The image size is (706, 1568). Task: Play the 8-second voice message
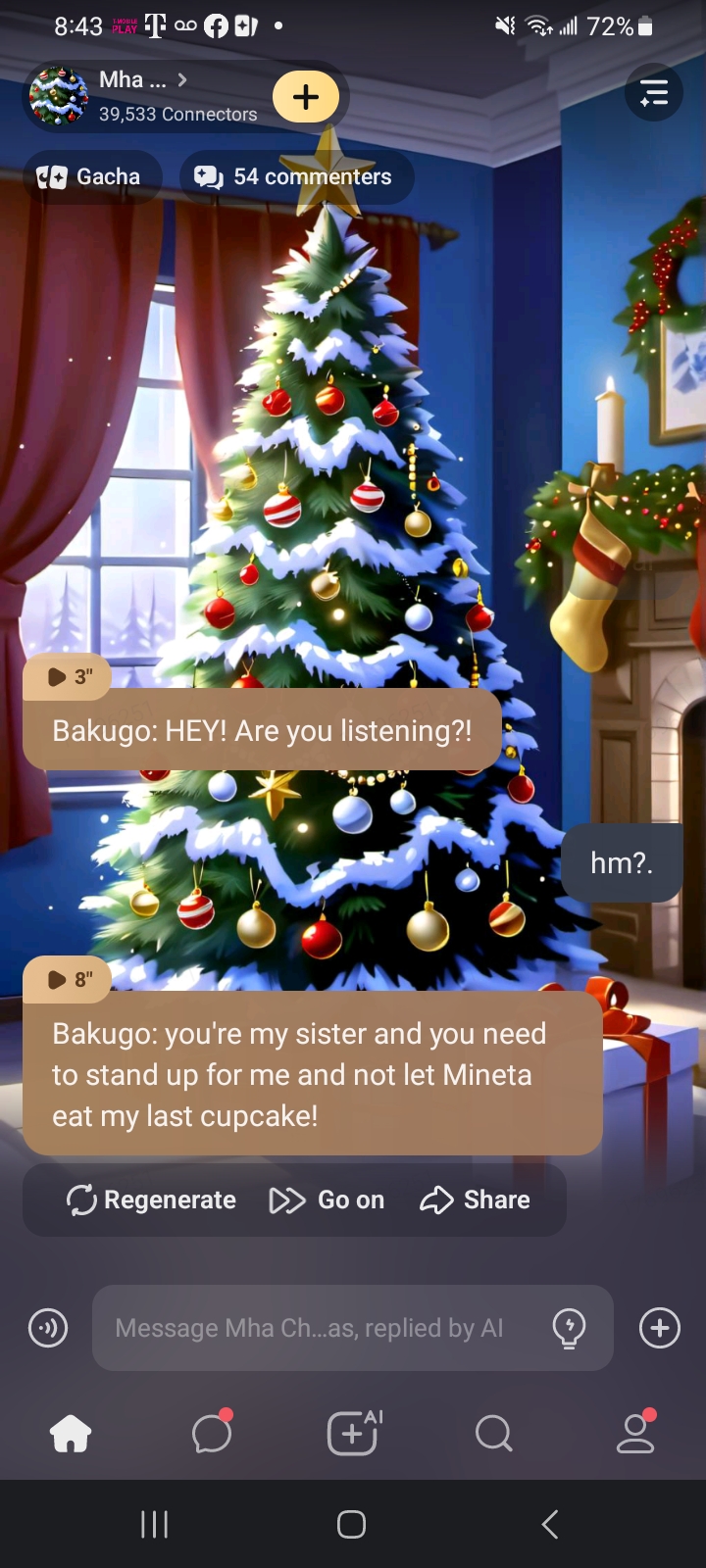(68, 979)
